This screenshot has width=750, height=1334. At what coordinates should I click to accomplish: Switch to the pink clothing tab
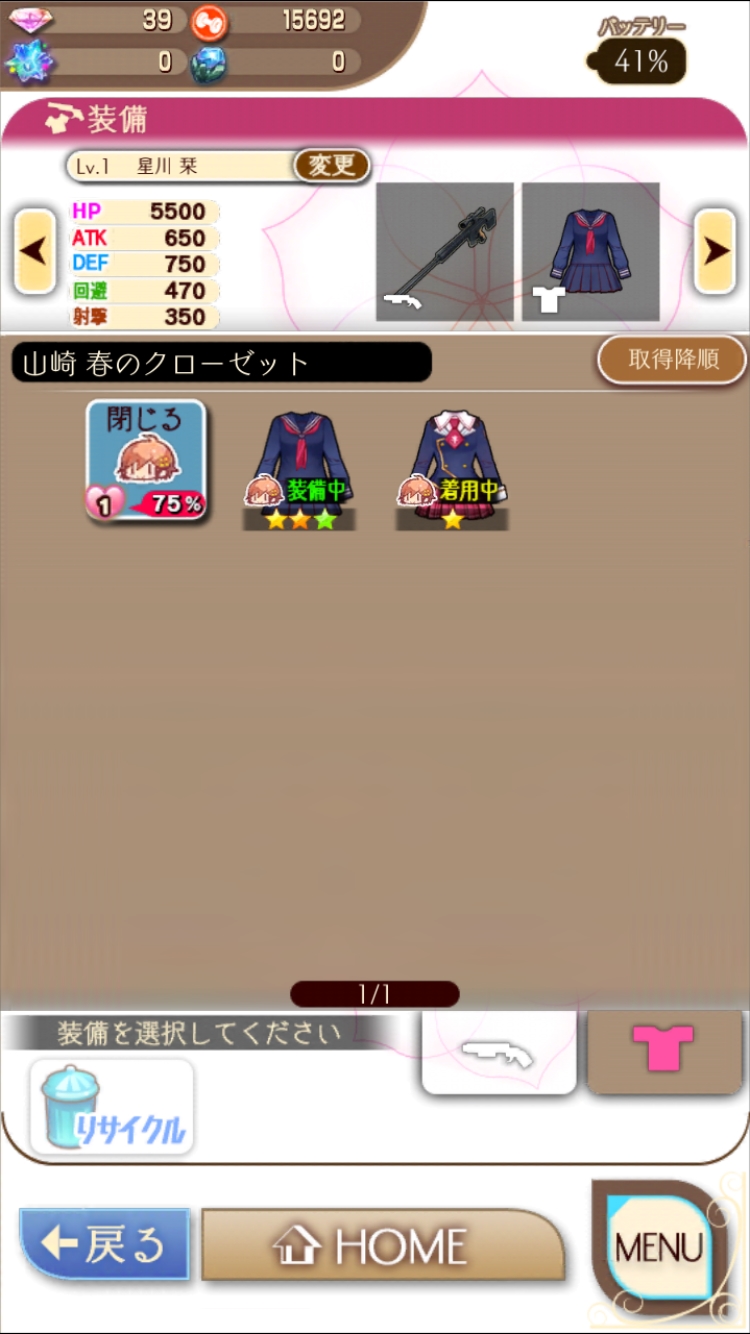pyautogui.click(x=664, y=1050)
